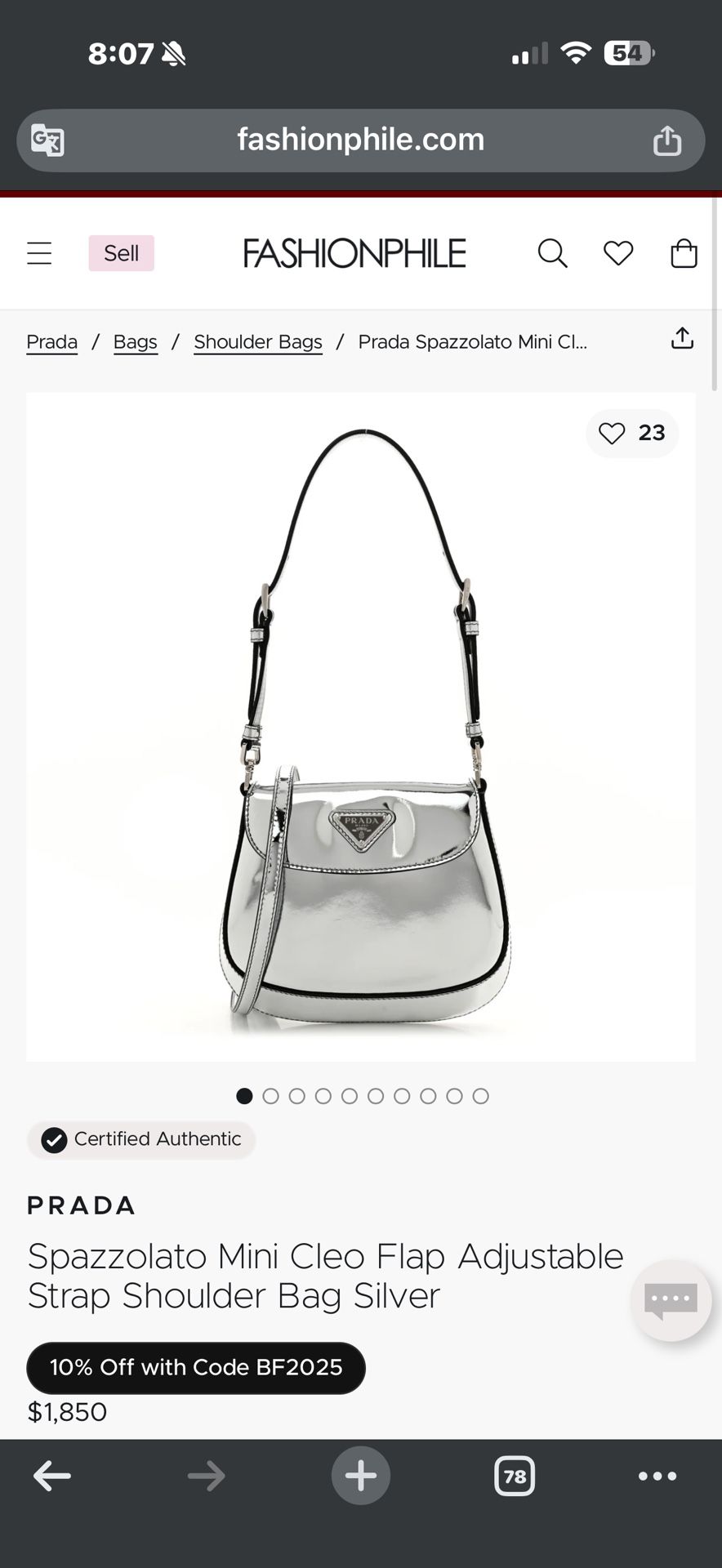Open Google Translate in the address bar

tap(47, 140)
